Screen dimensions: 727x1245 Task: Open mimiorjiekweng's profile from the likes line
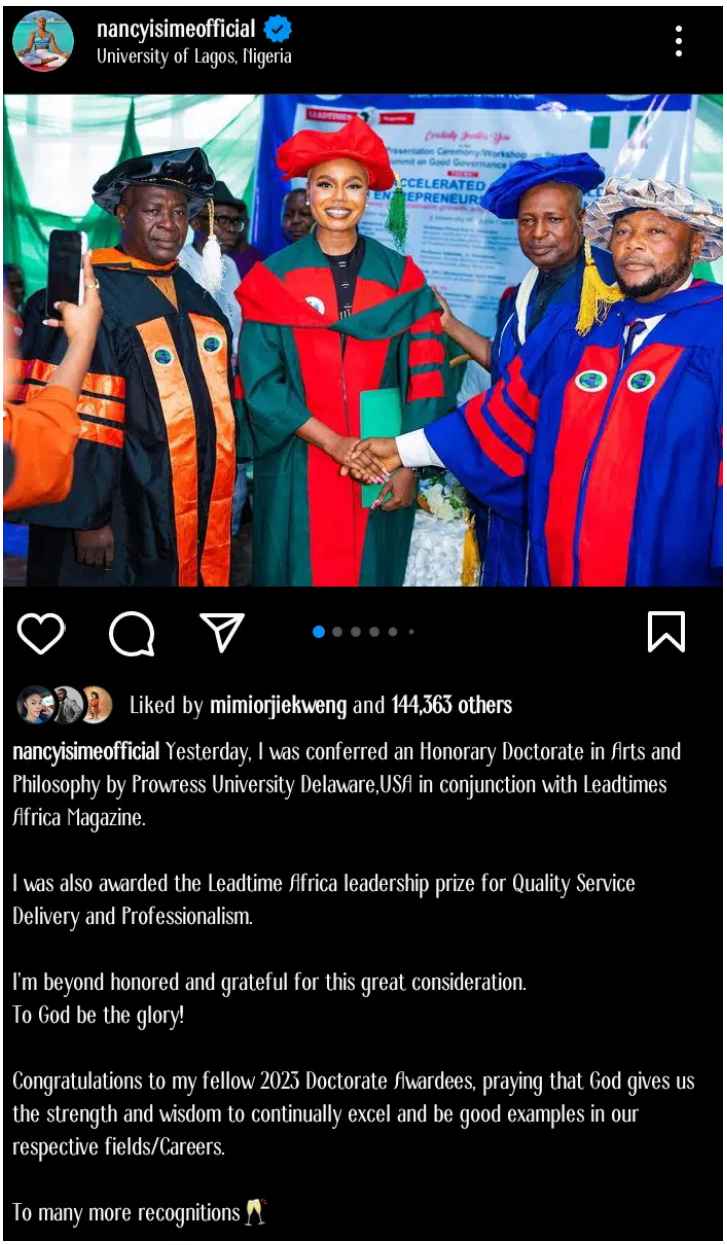click(x=278, y=706)
